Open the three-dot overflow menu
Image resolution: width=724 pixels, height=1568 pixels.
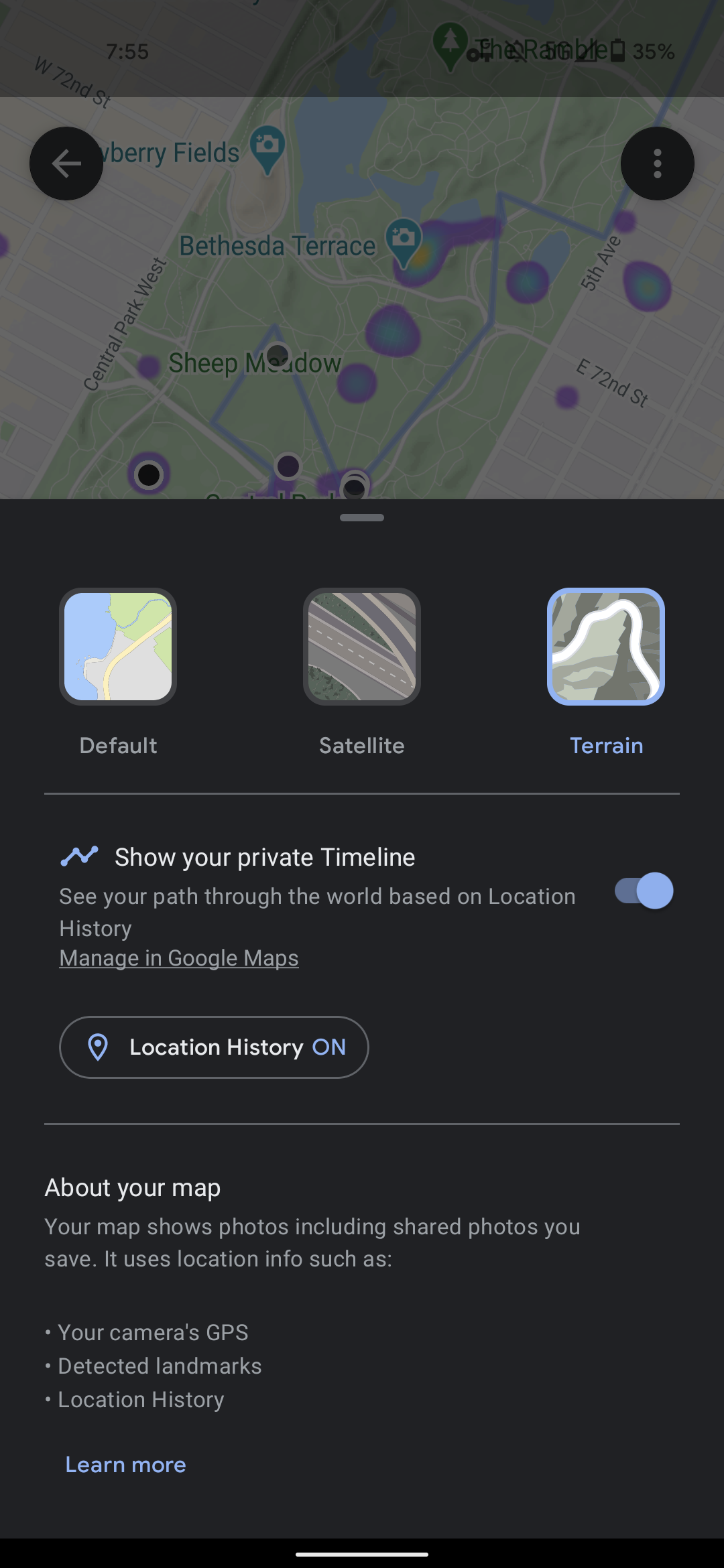(x=657, y=164)
